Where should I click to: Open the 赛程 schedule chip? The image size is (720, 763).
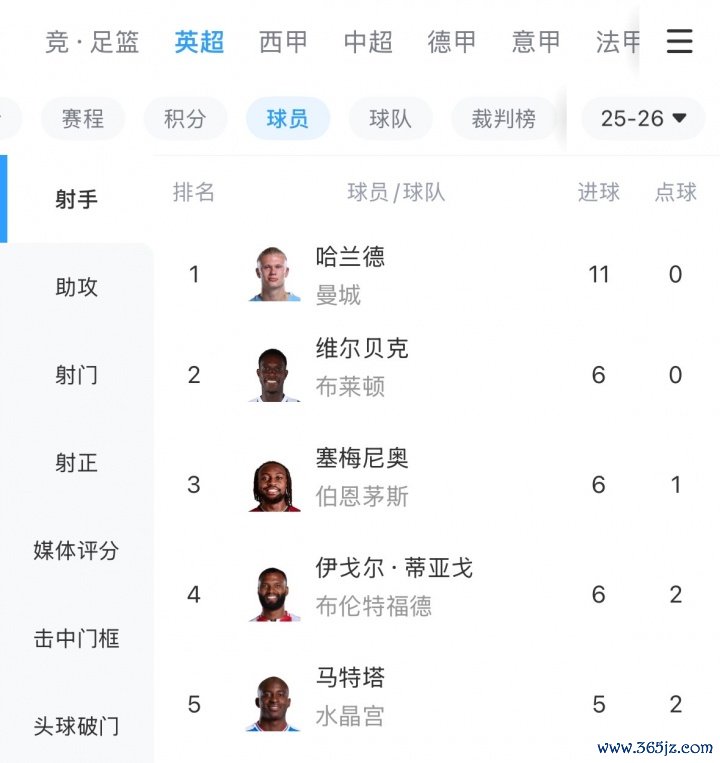coord(83,118)
